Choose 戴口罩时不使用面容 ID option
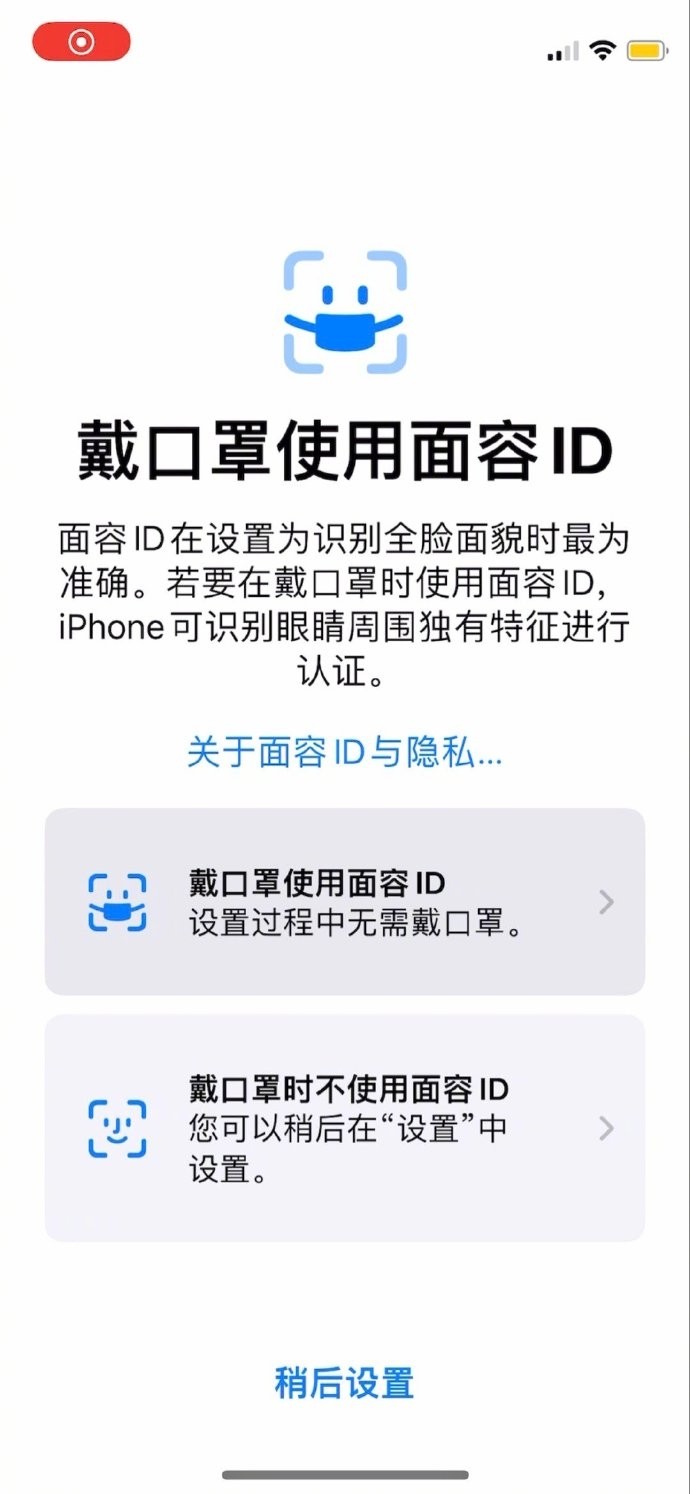 click(345, 1128)
